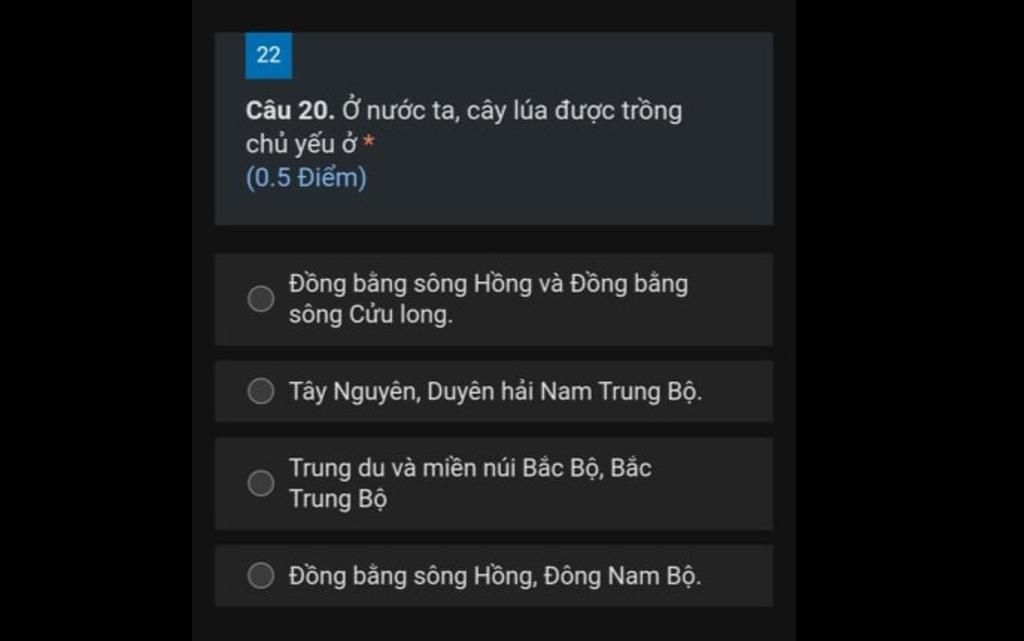Image resolution: width=1024 pixels, height=641 pixels.
Task: Select Đồng bằng sông Hồng, Đông Nam Bộ
Action: tap(261, 575)
